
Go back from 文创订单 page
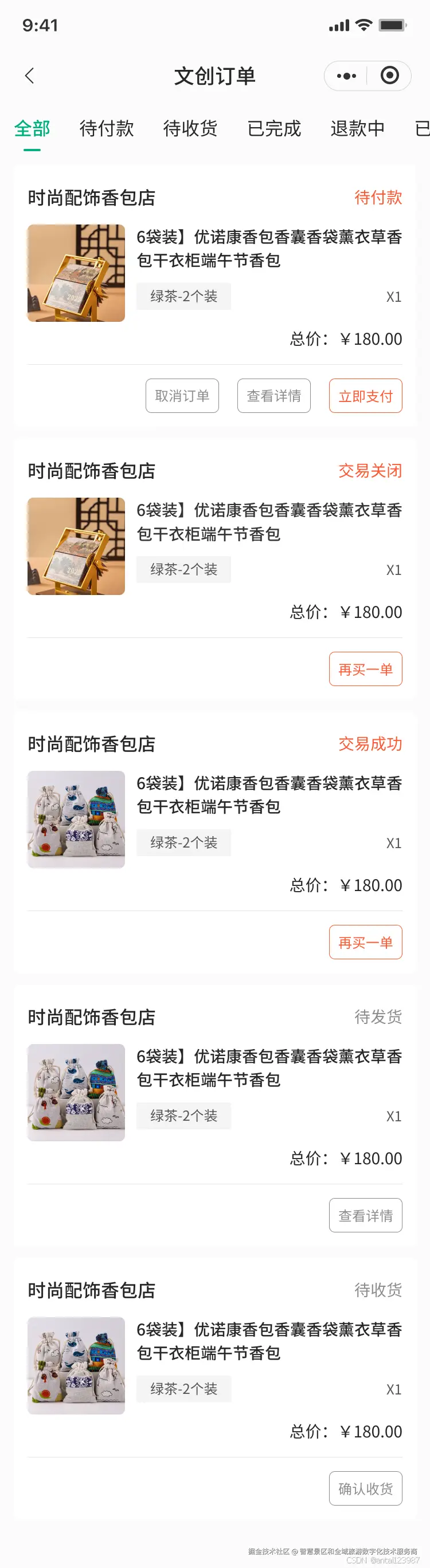29,76
